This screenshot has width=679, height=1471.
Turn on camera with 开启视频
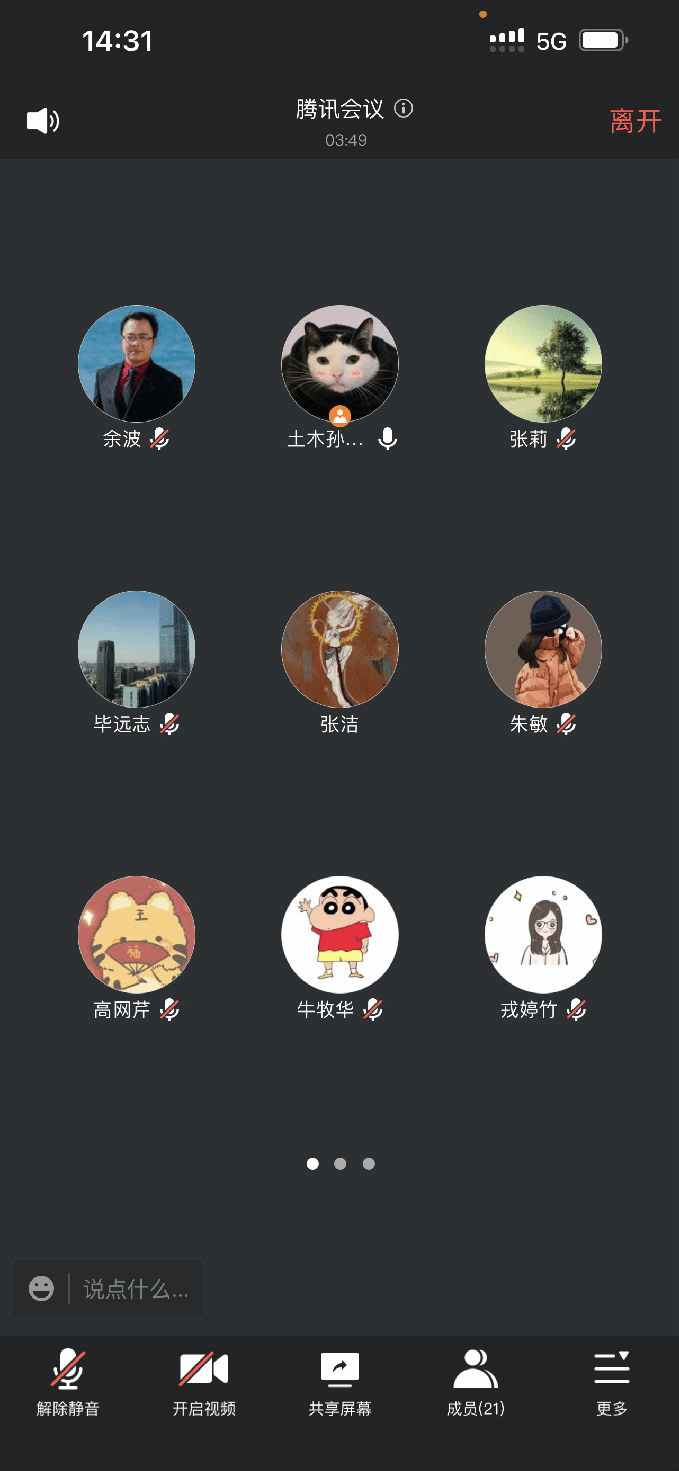click(x=204, y=1382)
